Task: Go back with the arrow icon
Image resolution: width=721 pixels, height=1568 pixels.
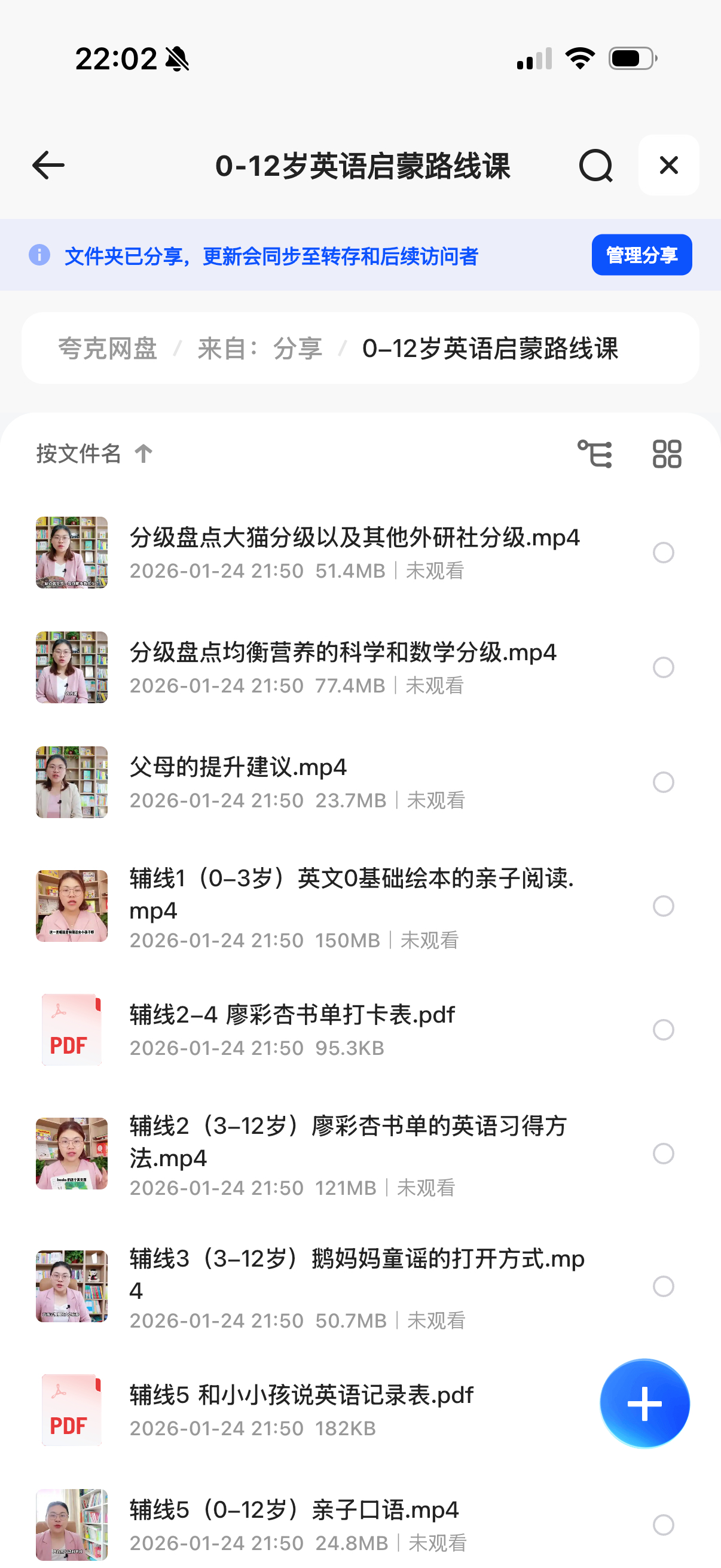Action: [48, 166]
